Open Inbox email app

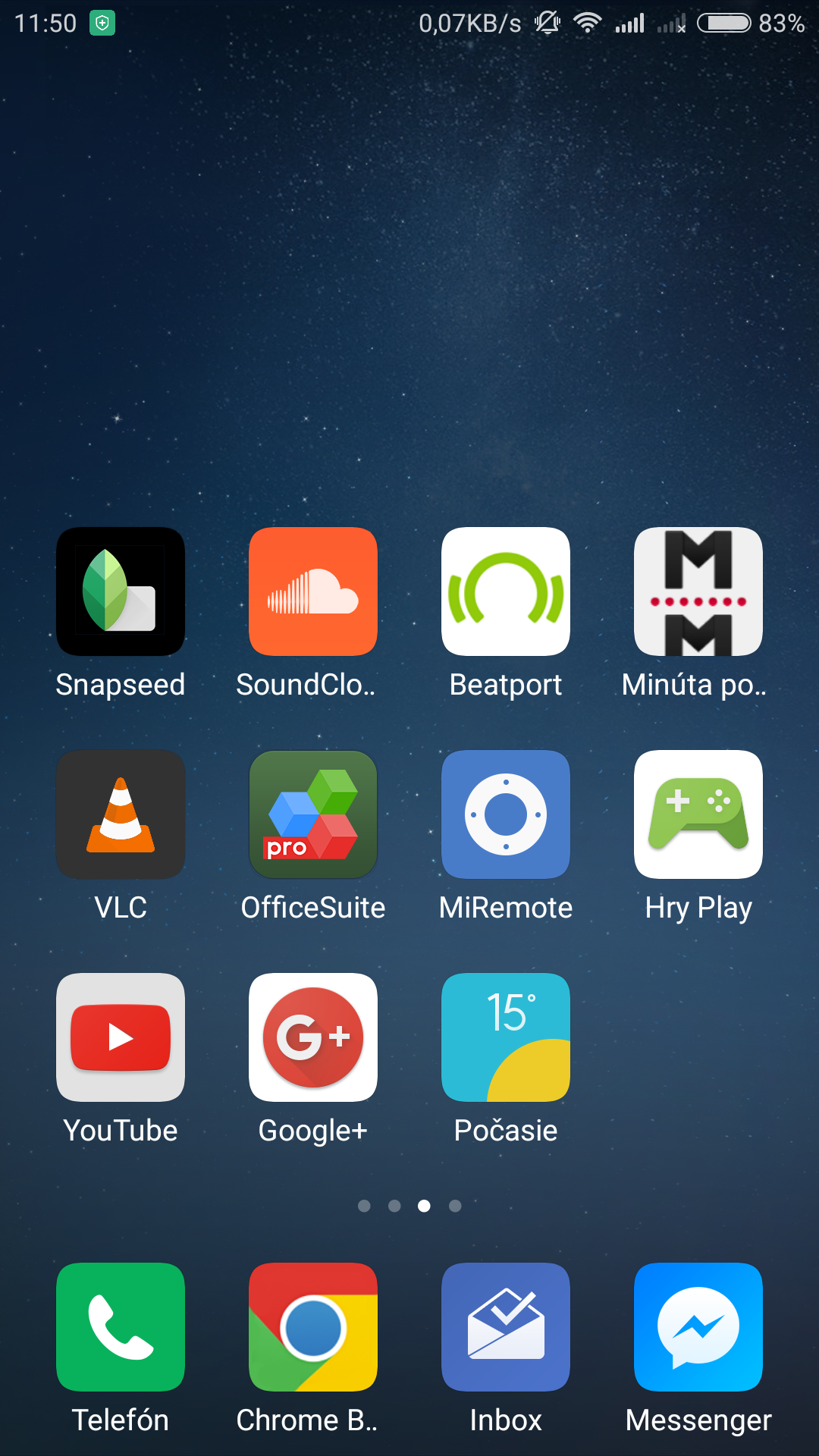(506, 1327)
